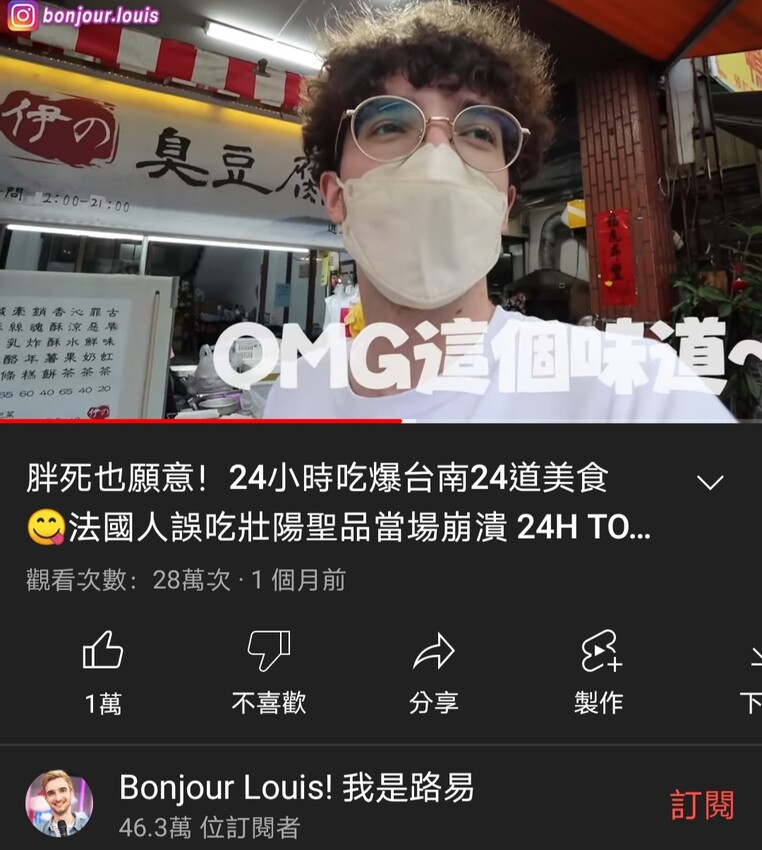Subscribe with the 訂閱 button

coord(702,805)
